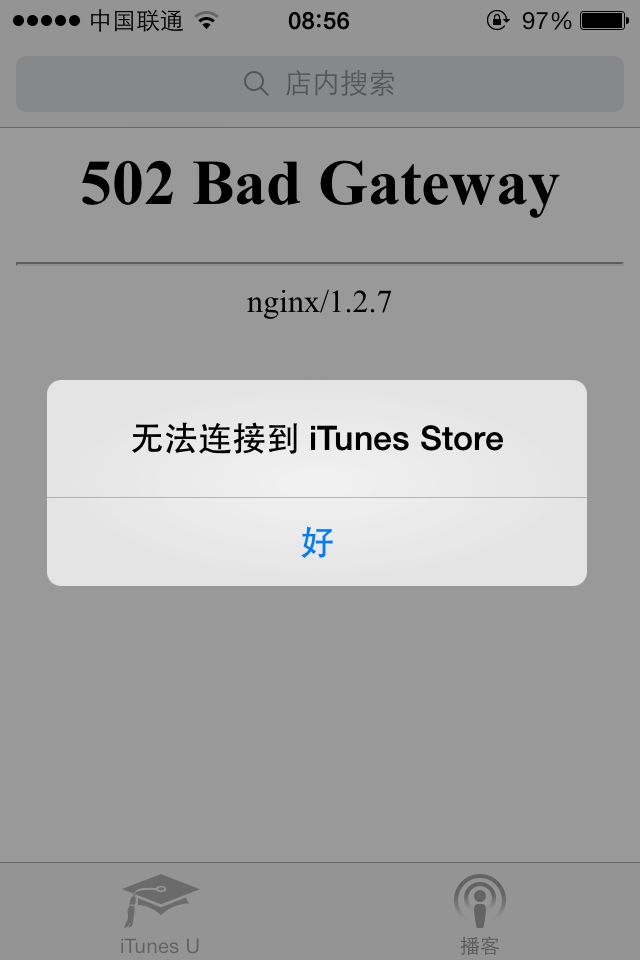The image size is (640, 960).
Task: Open the 店内搜索 search field
Action: point(320,84)
